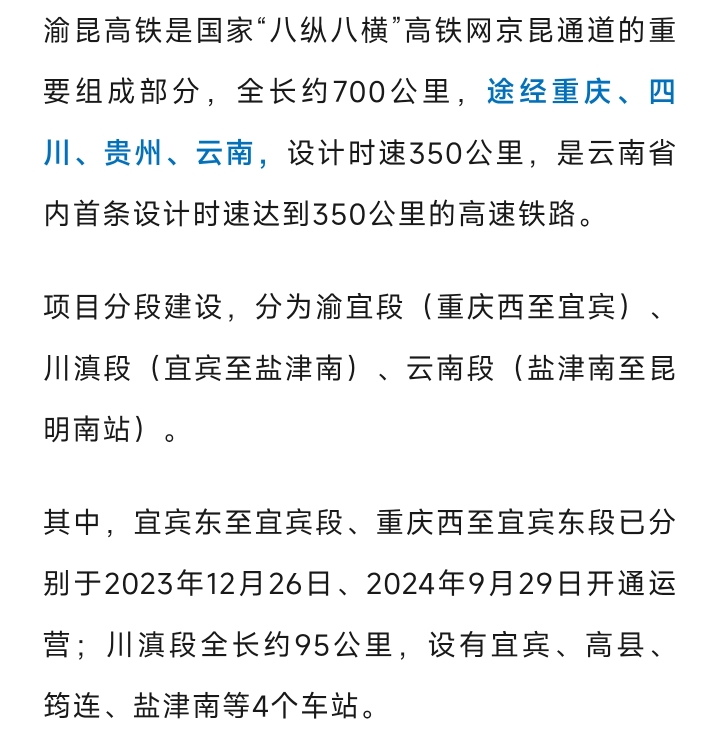
Task: Open the blue 途经重庆、四川、贵州、云南 link
Action: tap(581, 92)
